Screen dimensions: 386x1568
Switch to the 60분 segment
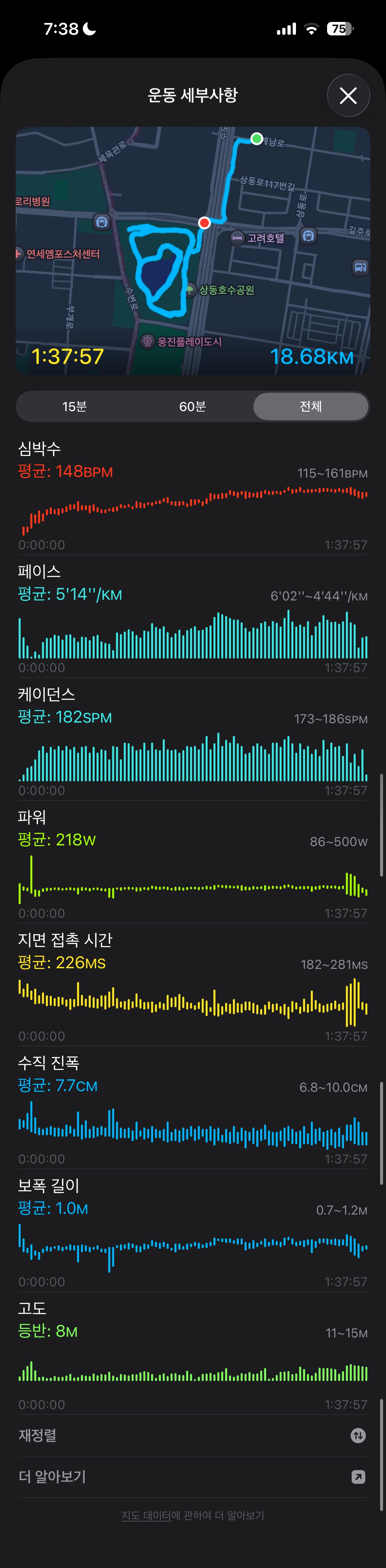(193, 406)
